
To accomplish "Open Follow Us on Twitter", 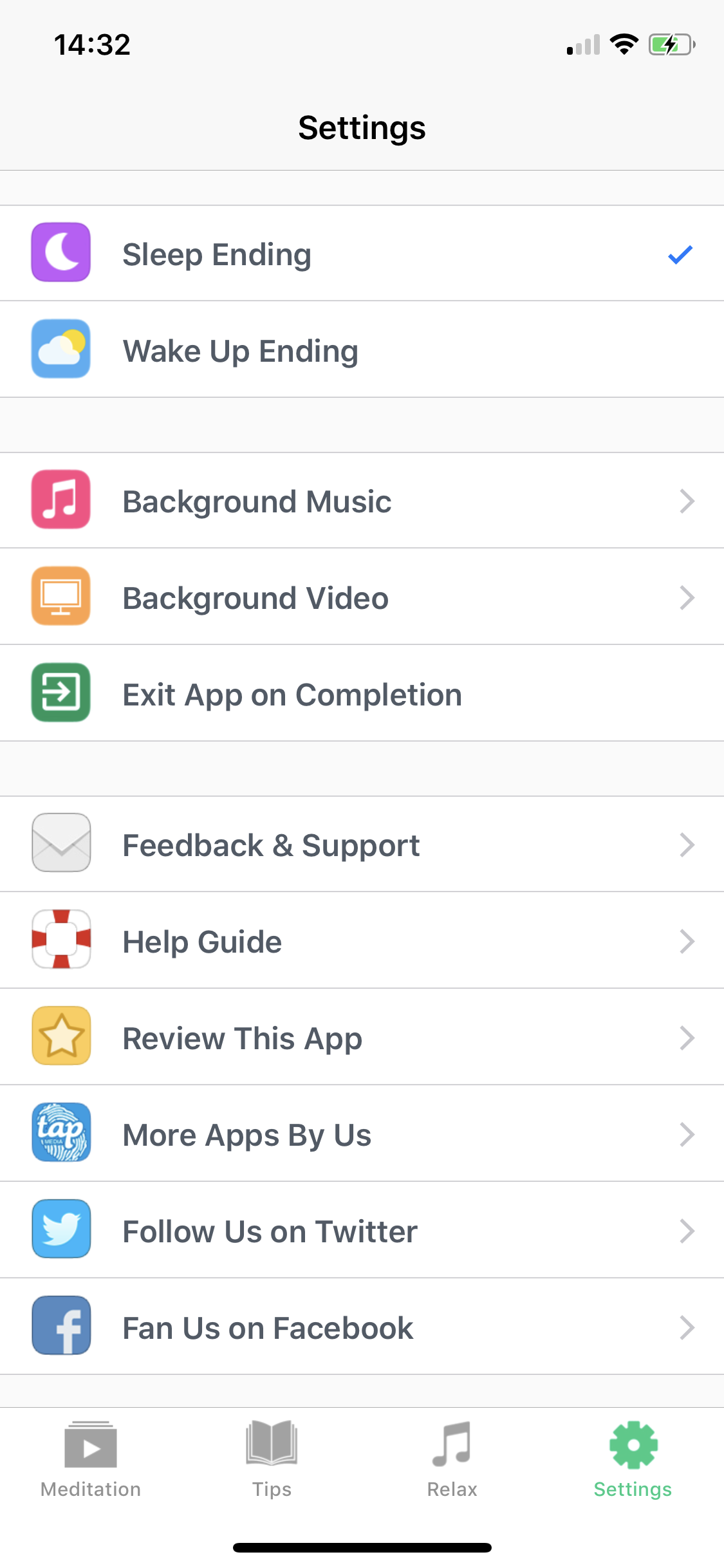I will (362, 1230).
